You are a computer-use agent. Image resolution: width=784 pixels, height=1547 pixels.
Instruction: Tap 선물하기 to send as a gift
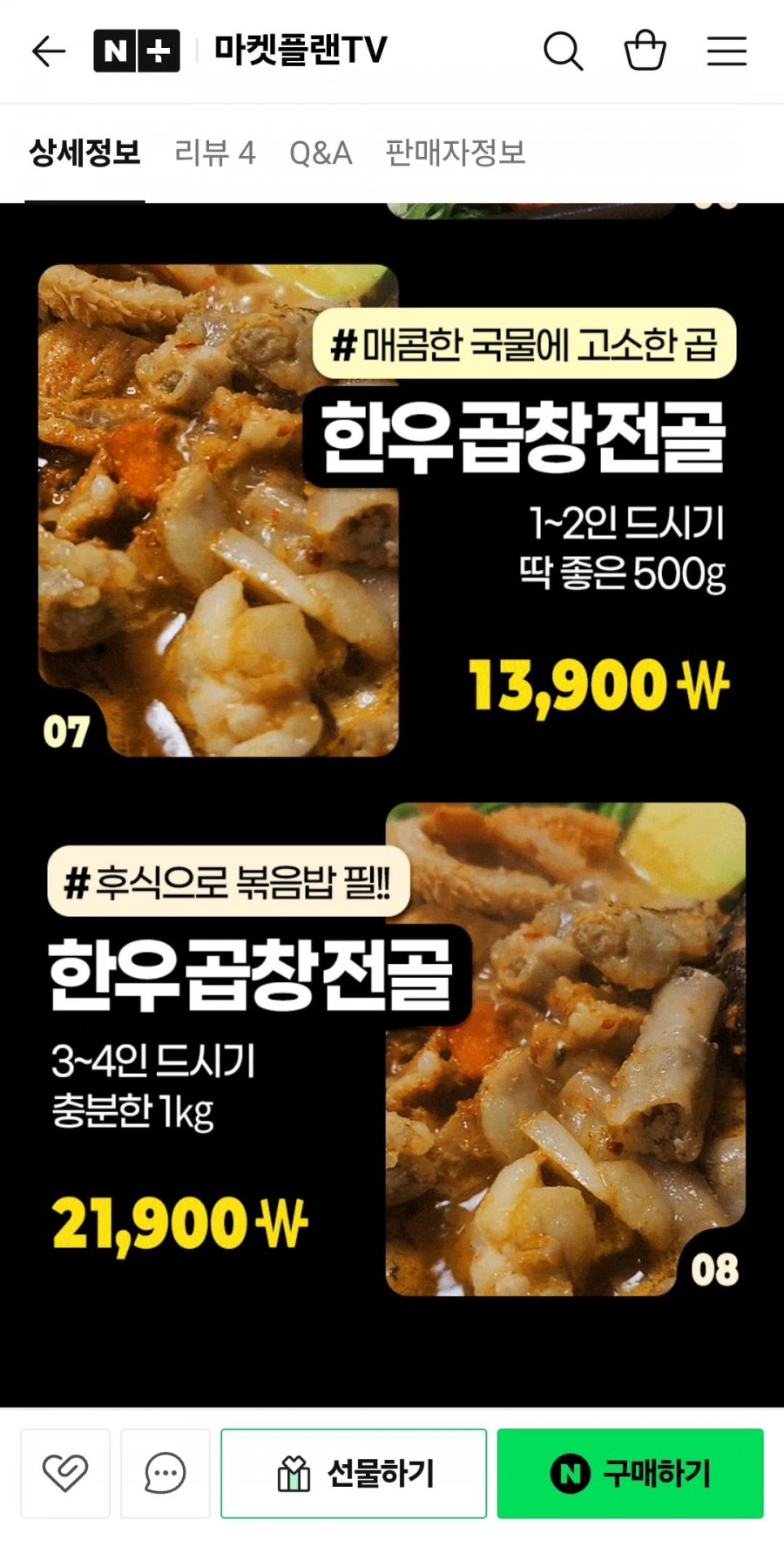(354, 1473)
